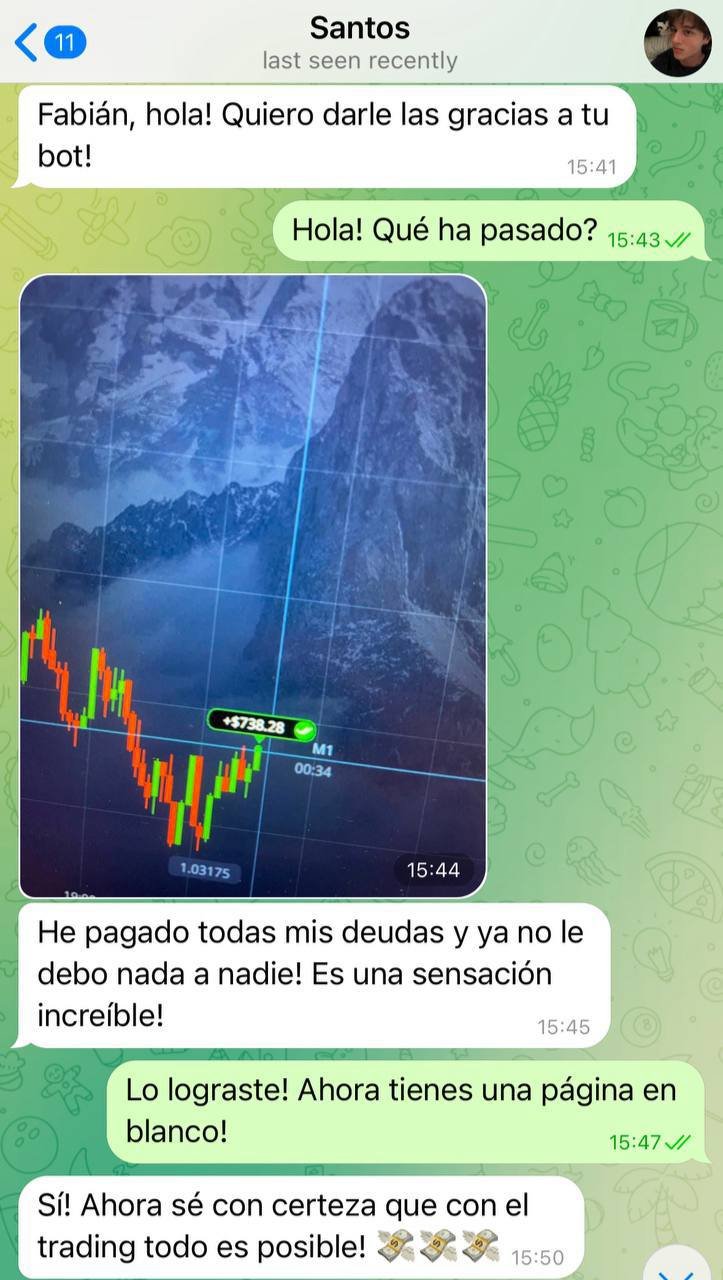Go back to the chat list

click(x=48, y=43)
